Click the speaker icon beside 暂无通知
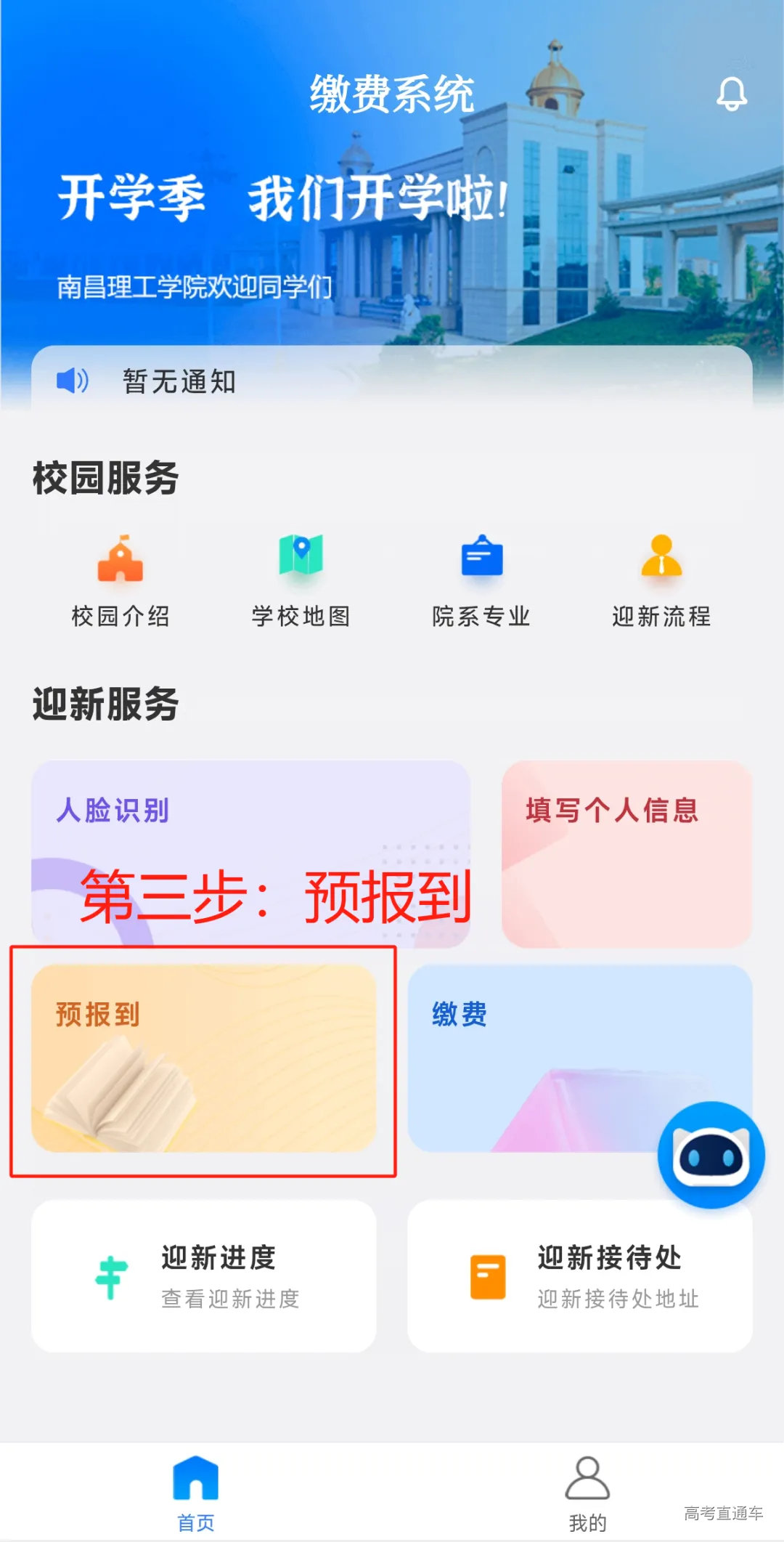The height and width of the screenshot is (1542, 784). pos(72,381)
